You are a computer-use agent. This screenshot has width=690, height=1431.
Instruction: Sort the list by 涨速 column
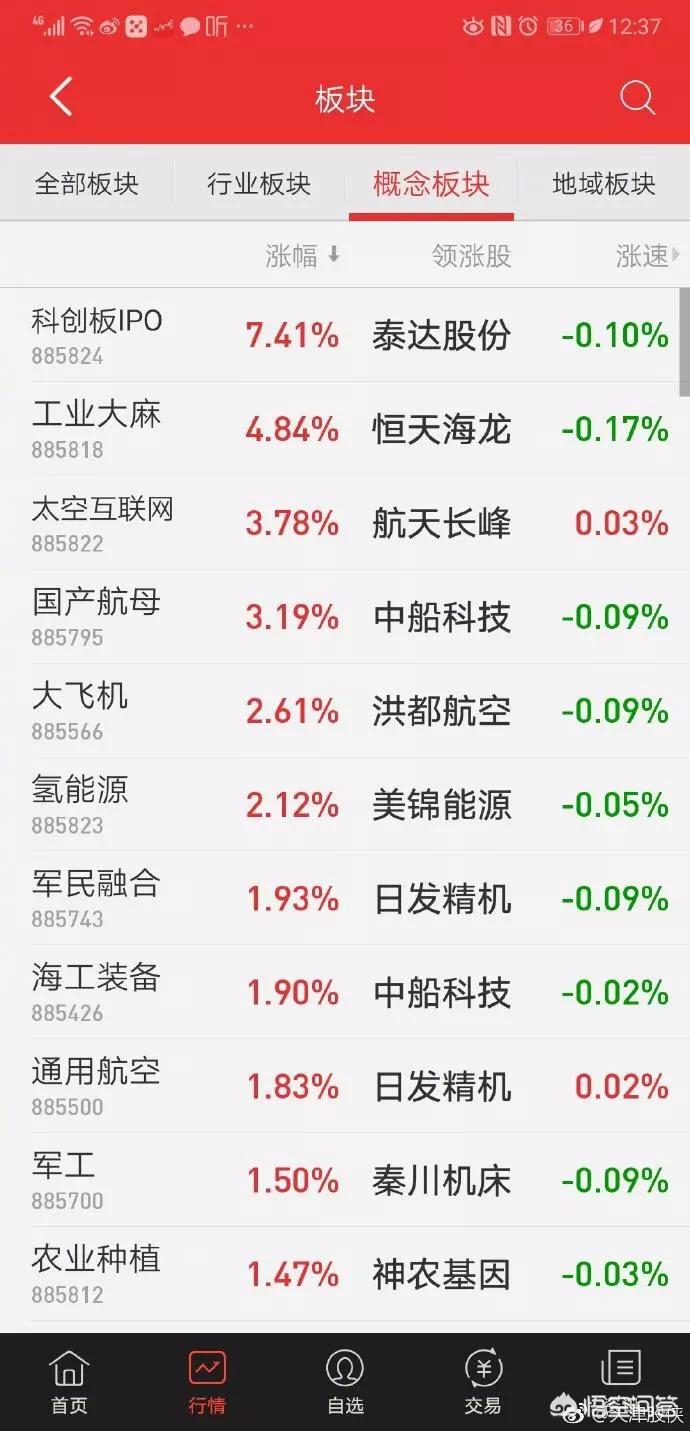pos(647,256)
